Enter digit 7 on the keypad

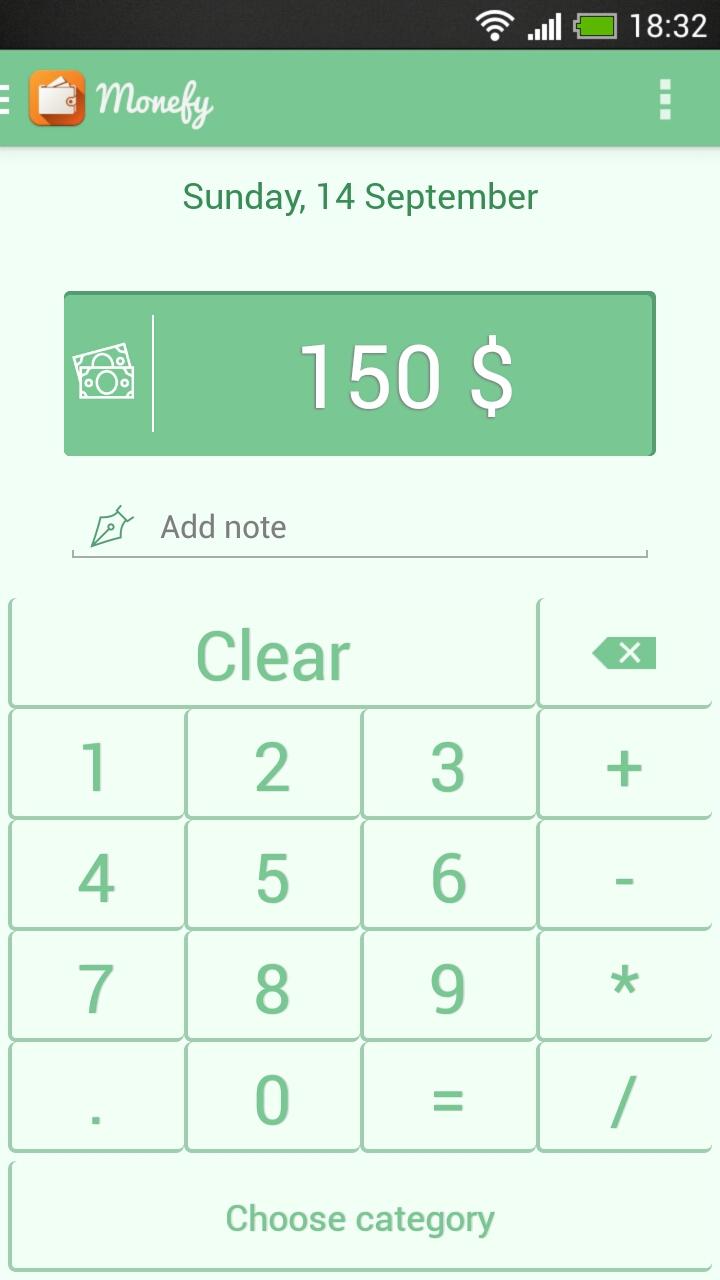[x=96, y=988]
